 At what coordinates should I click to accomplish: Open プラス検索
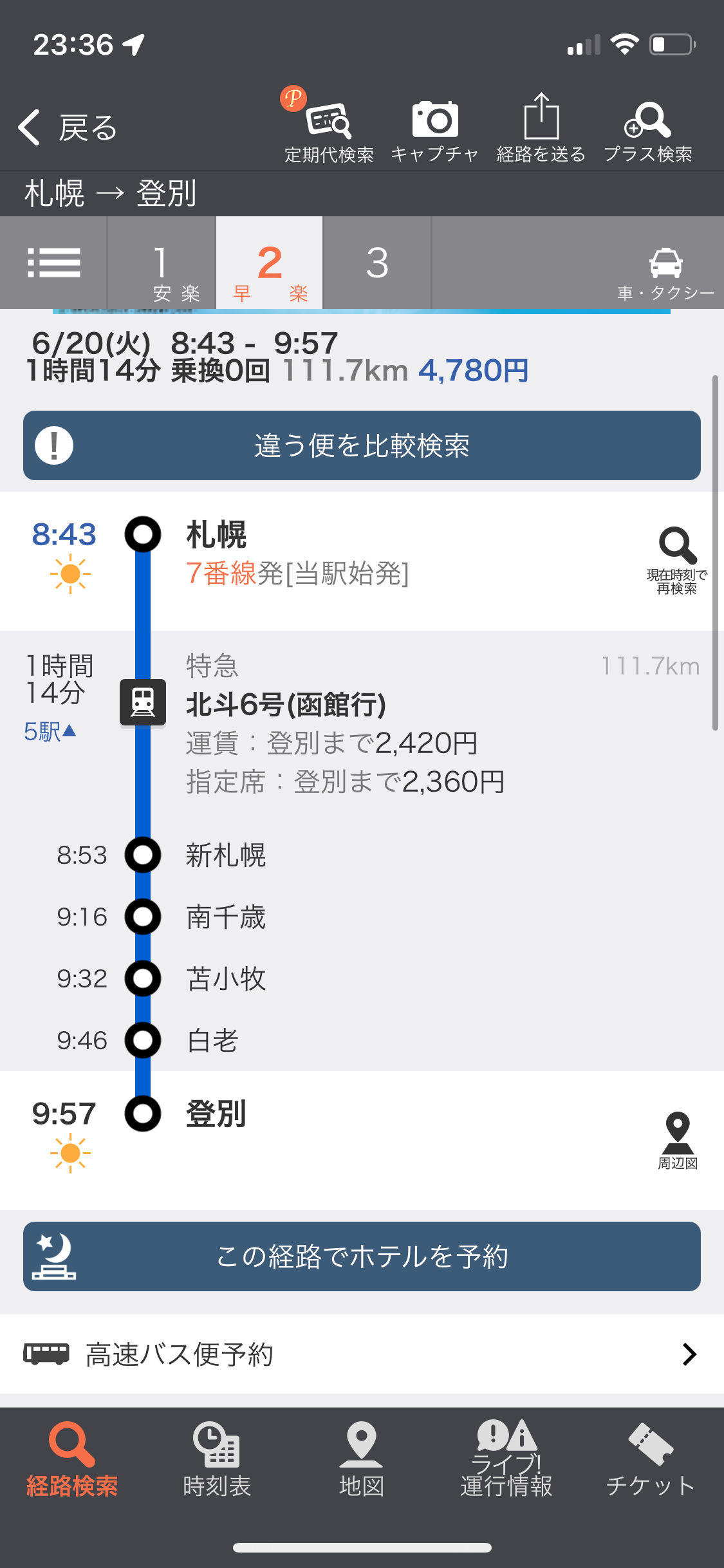tap(648, 129)
